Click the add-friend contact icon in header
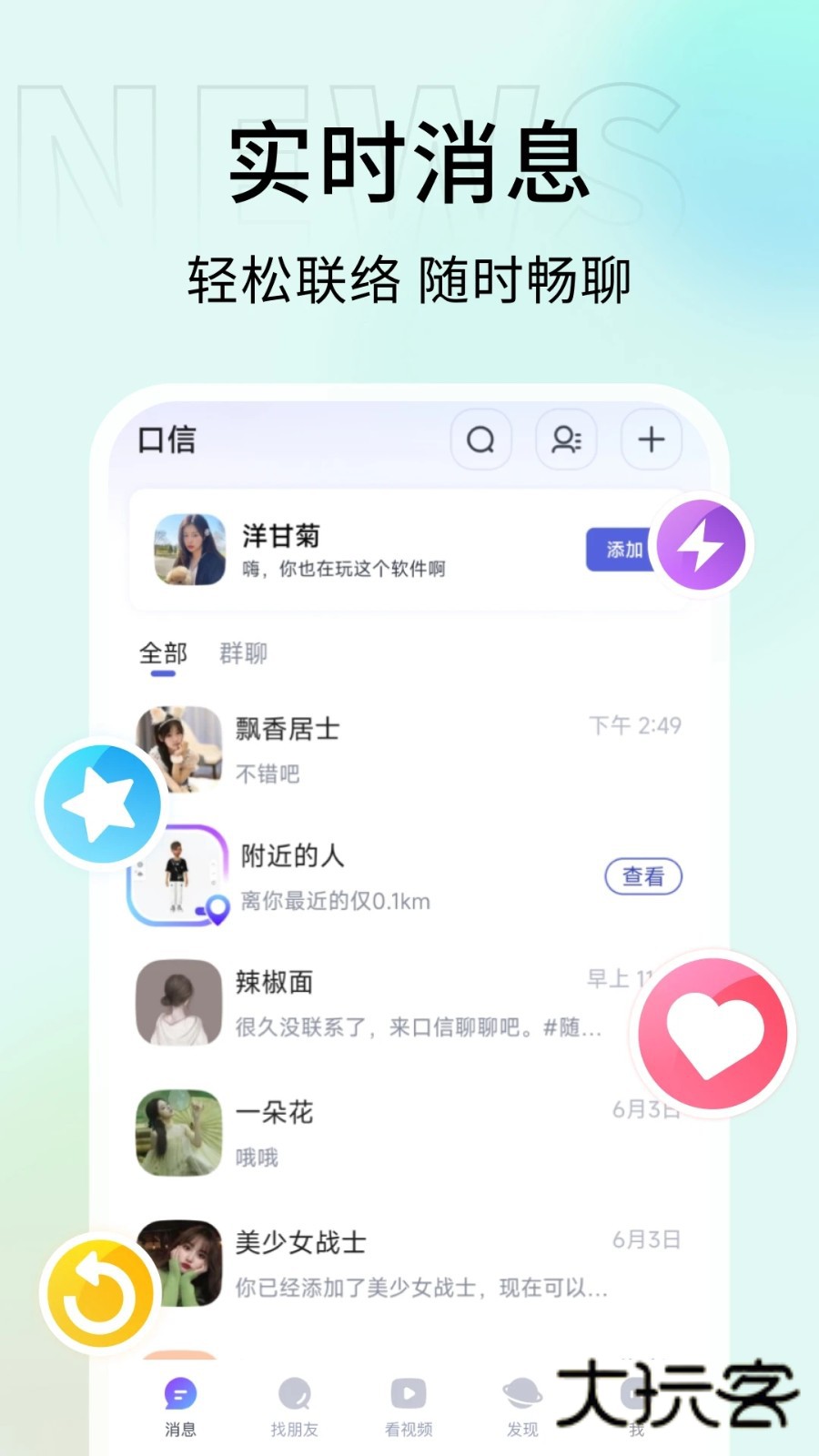Viewport: 819px width, 1456px height. pos(566,440)
